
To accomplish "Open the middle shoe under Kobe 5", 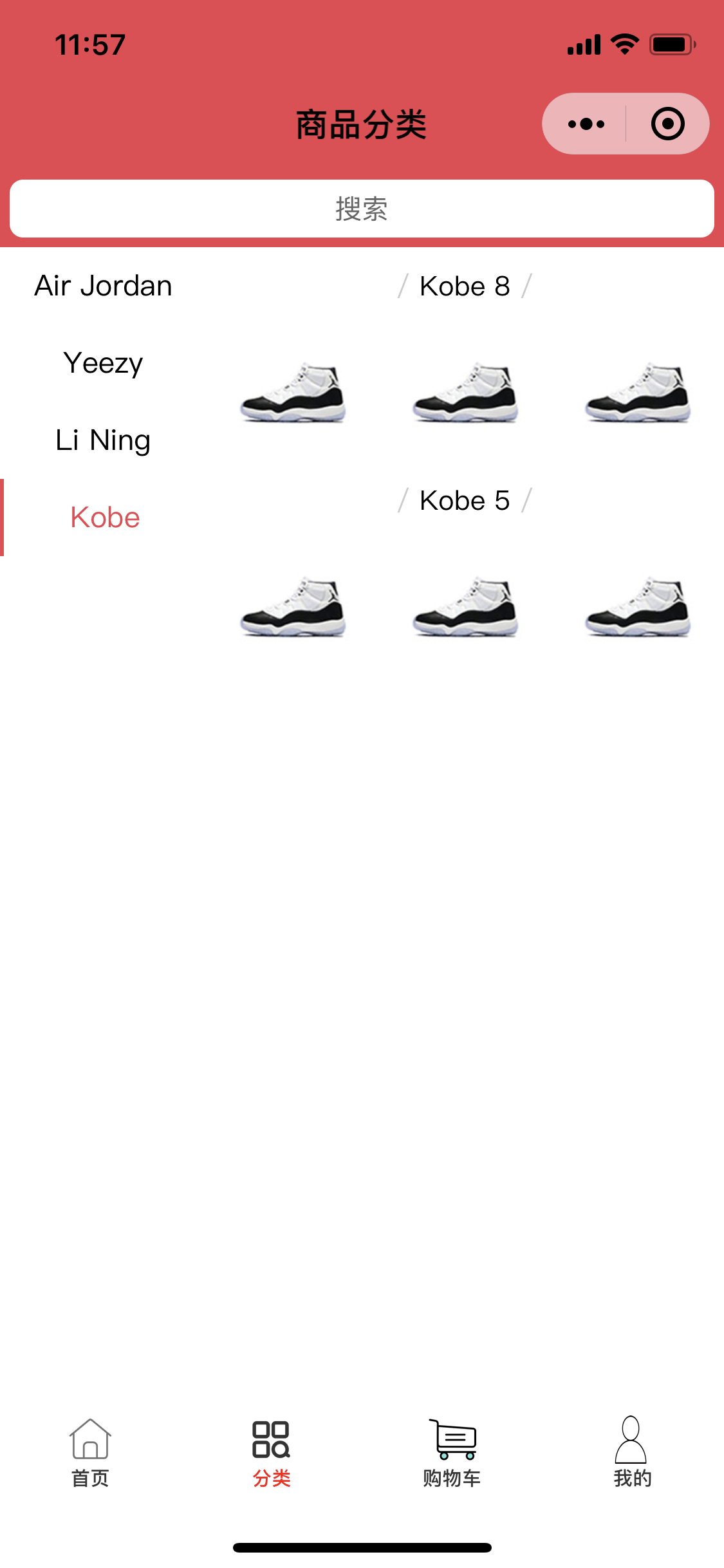I will click(465, 607).
